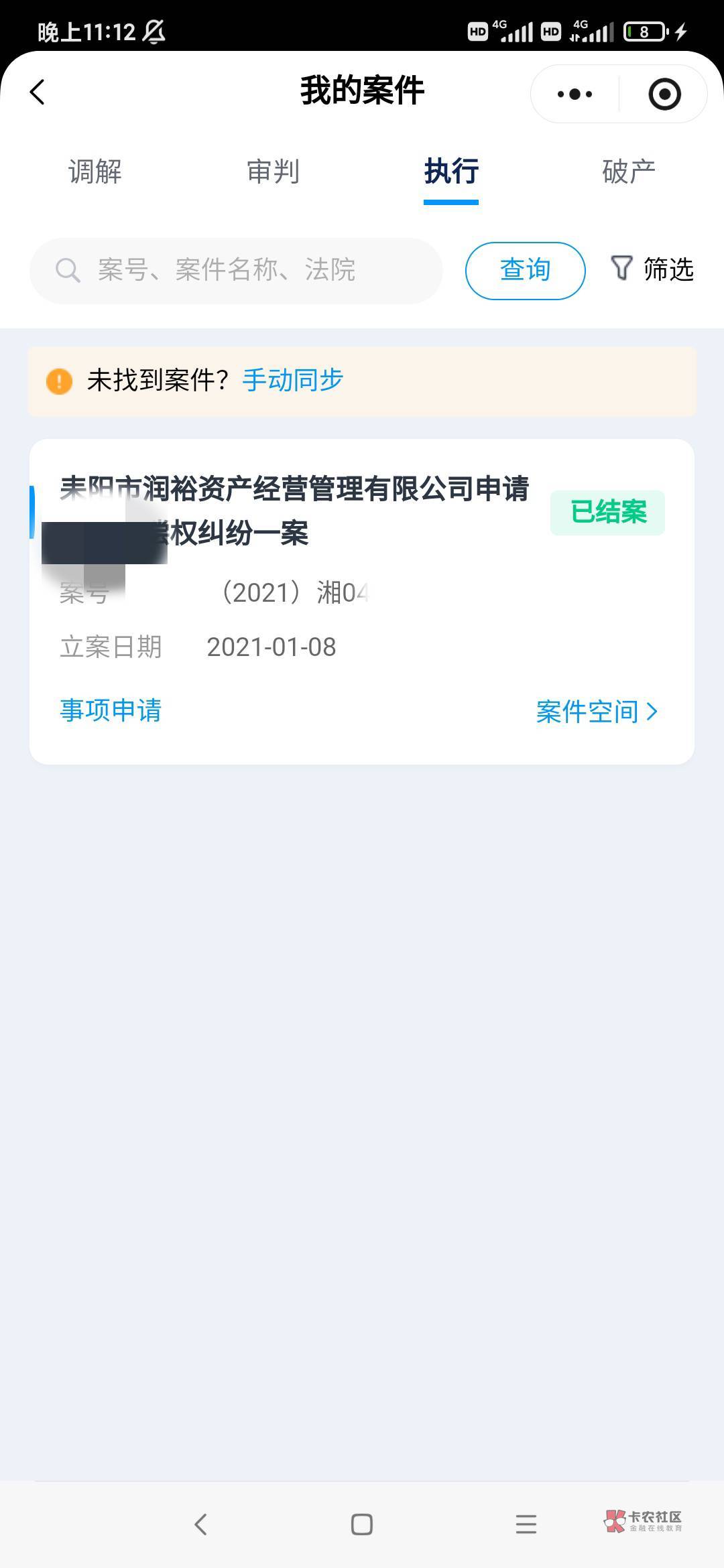Image resolution: width=724 pixels, height=1568 pixels.
Task: Tap the system home button
Action: click(x=362, y=1524)
